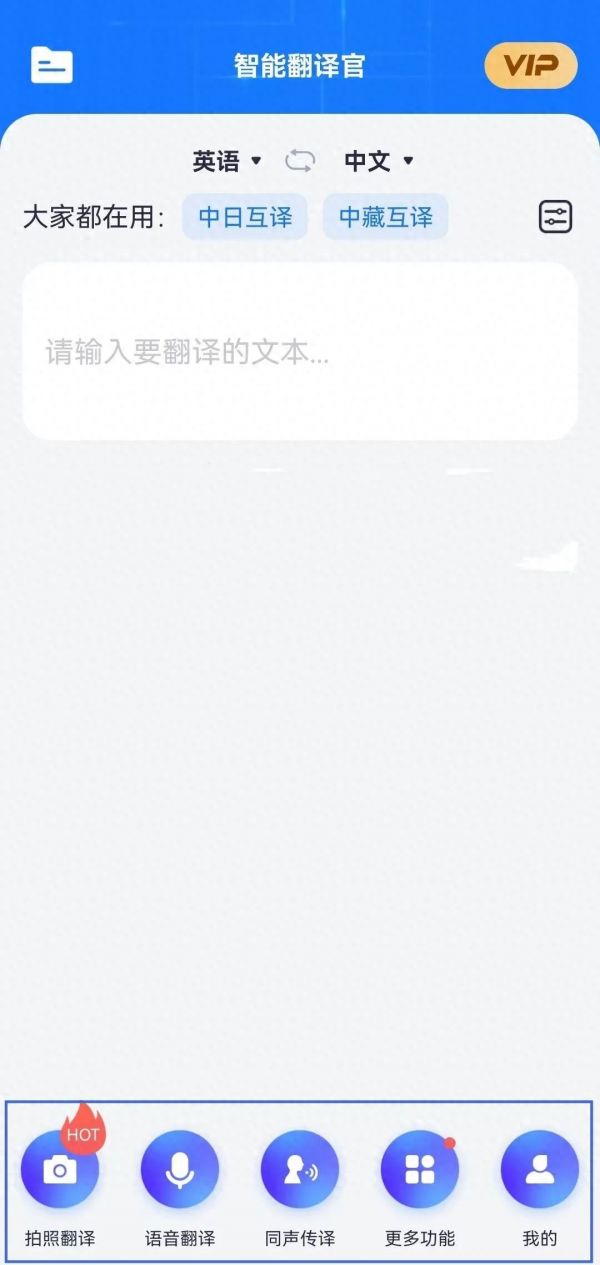This screenshot has width=600, height=1265.
Task: Select the 中藏互译 chip
Action: pyautogui.click(x=385, y=217)
